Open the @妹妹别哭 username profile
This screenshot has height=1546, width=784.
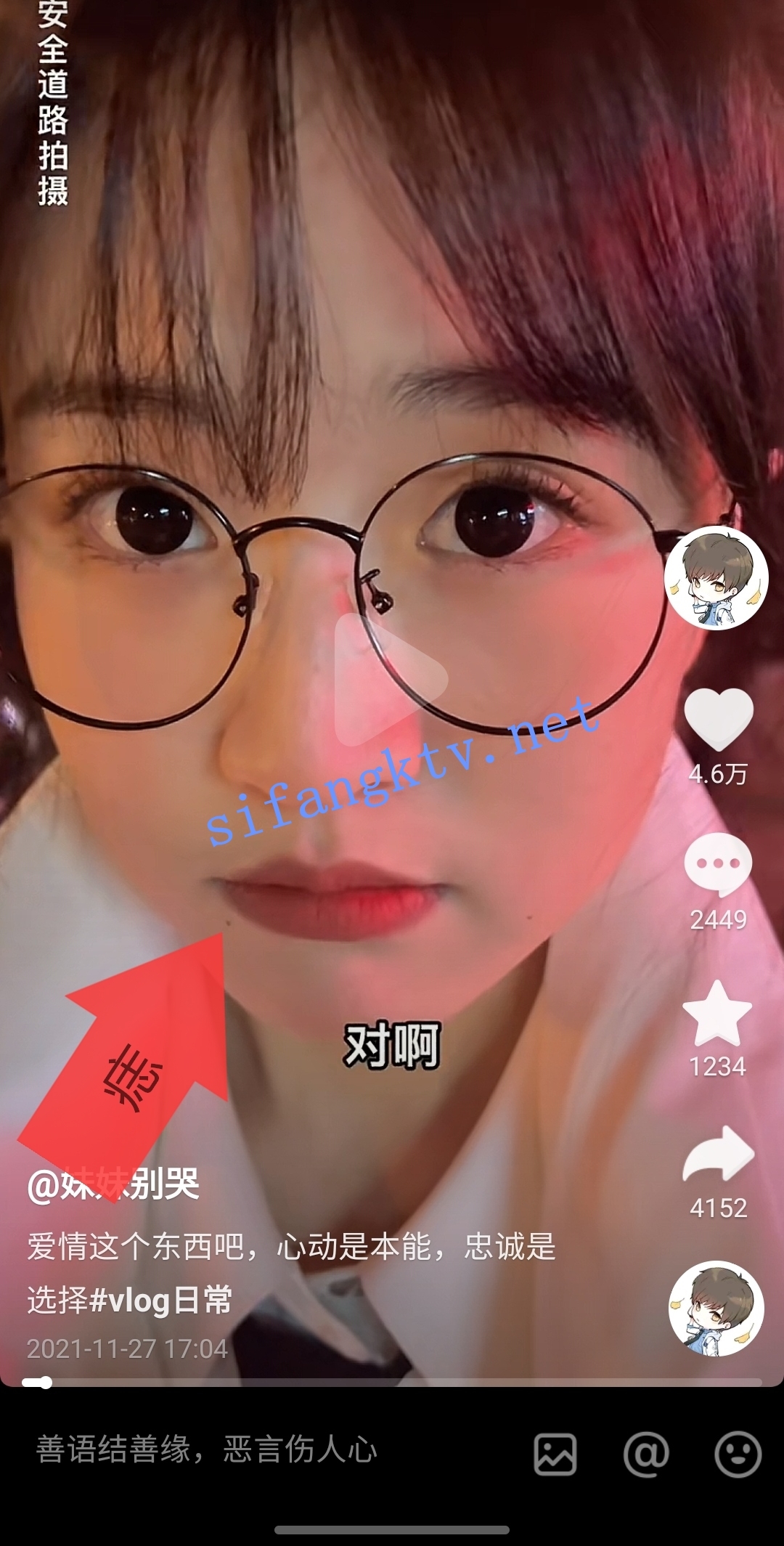pyautogui.click(x=113, y=1185)
